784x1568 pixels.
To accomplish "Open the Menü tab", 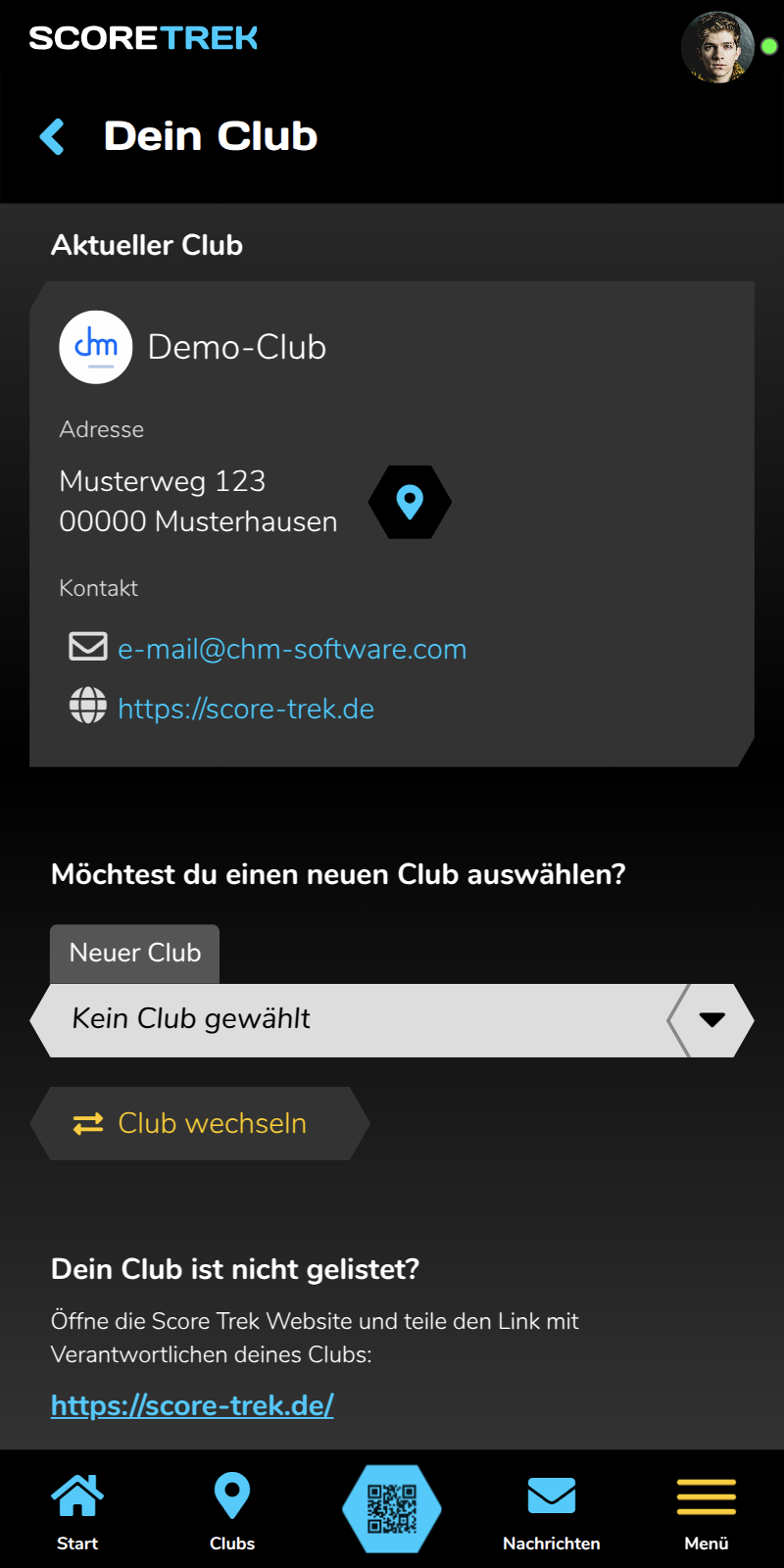I will point(706,1511).
